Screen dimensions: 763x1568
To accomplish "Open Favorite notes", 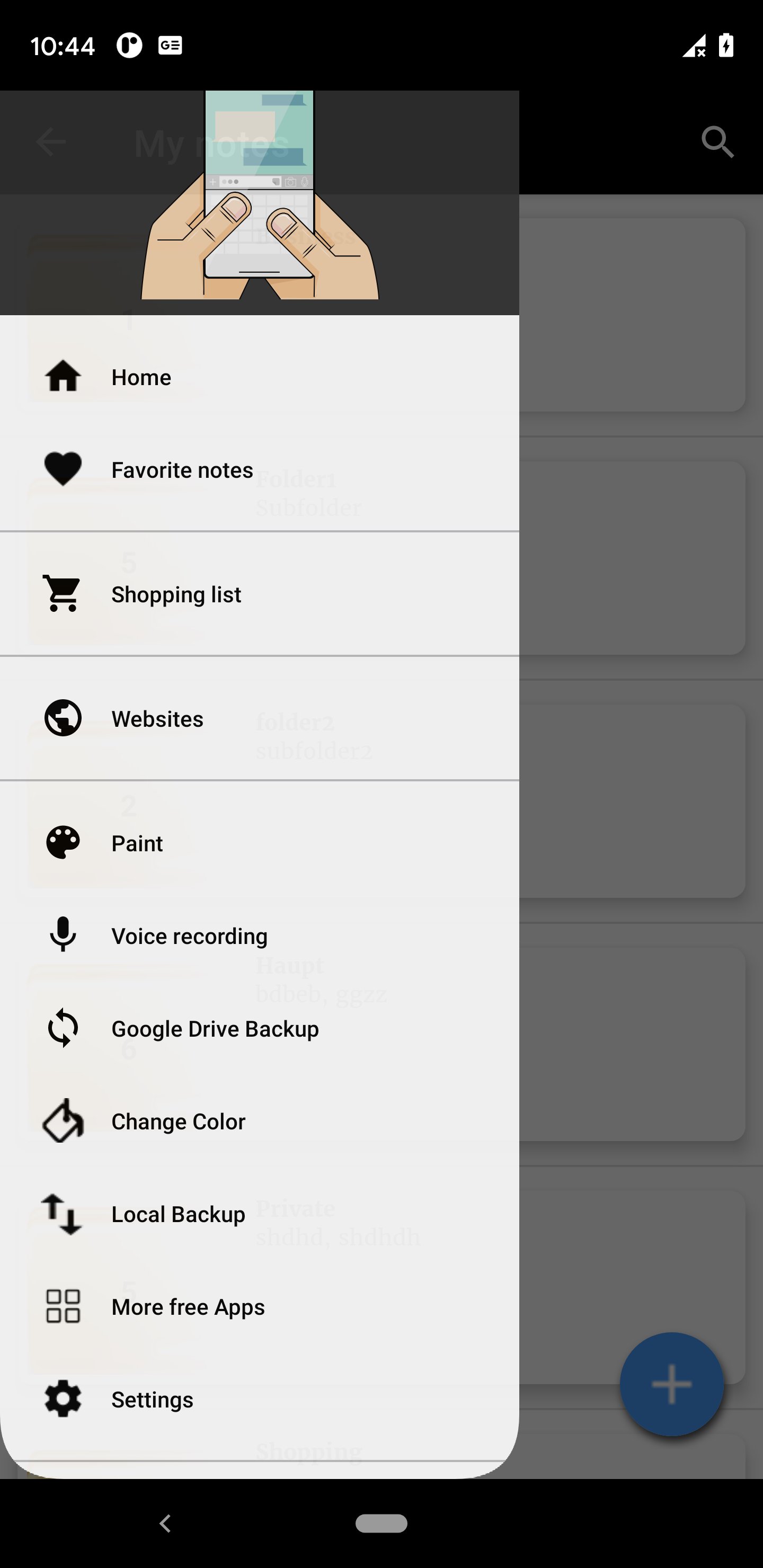I will (260, 470).
